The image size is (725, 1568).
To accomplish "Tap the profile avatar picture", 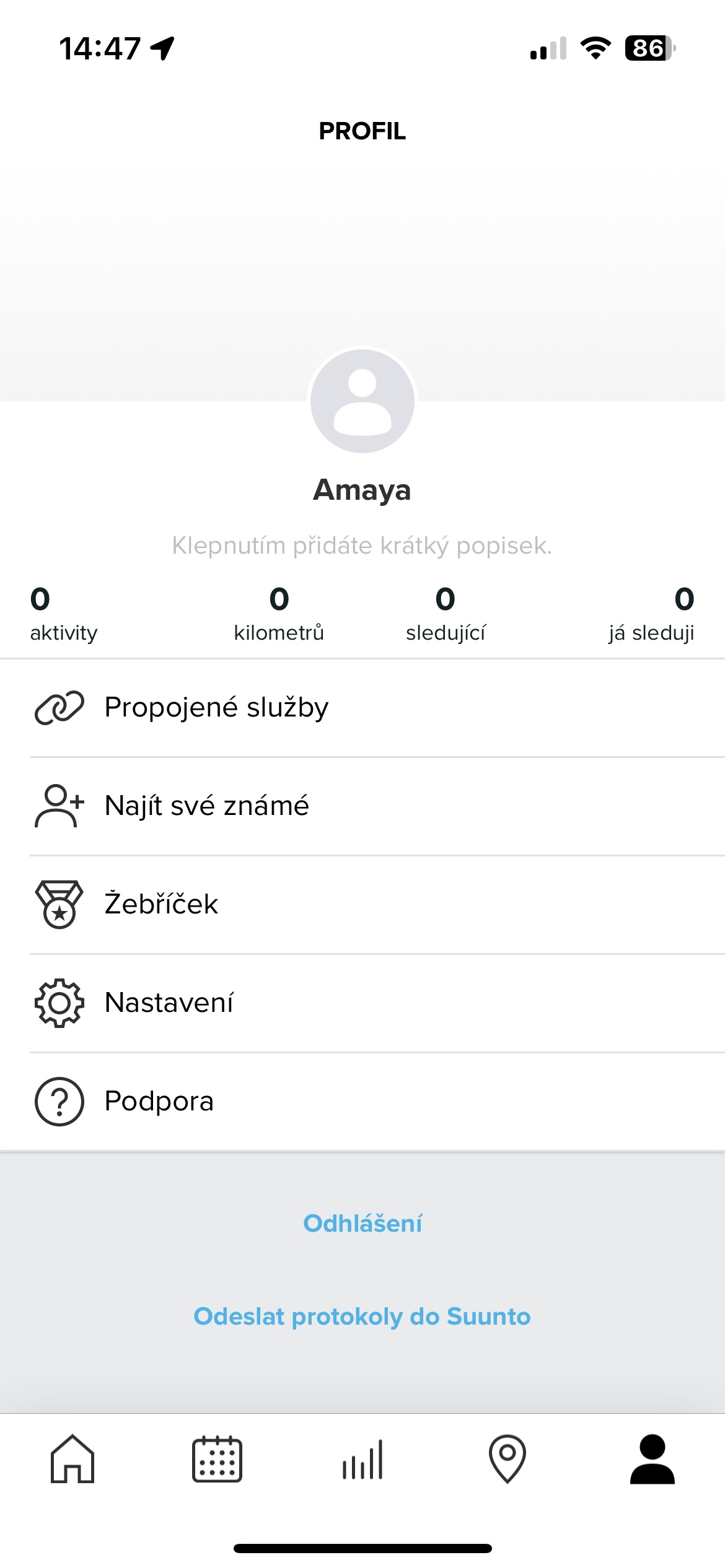I will click(x=362, y=401).
